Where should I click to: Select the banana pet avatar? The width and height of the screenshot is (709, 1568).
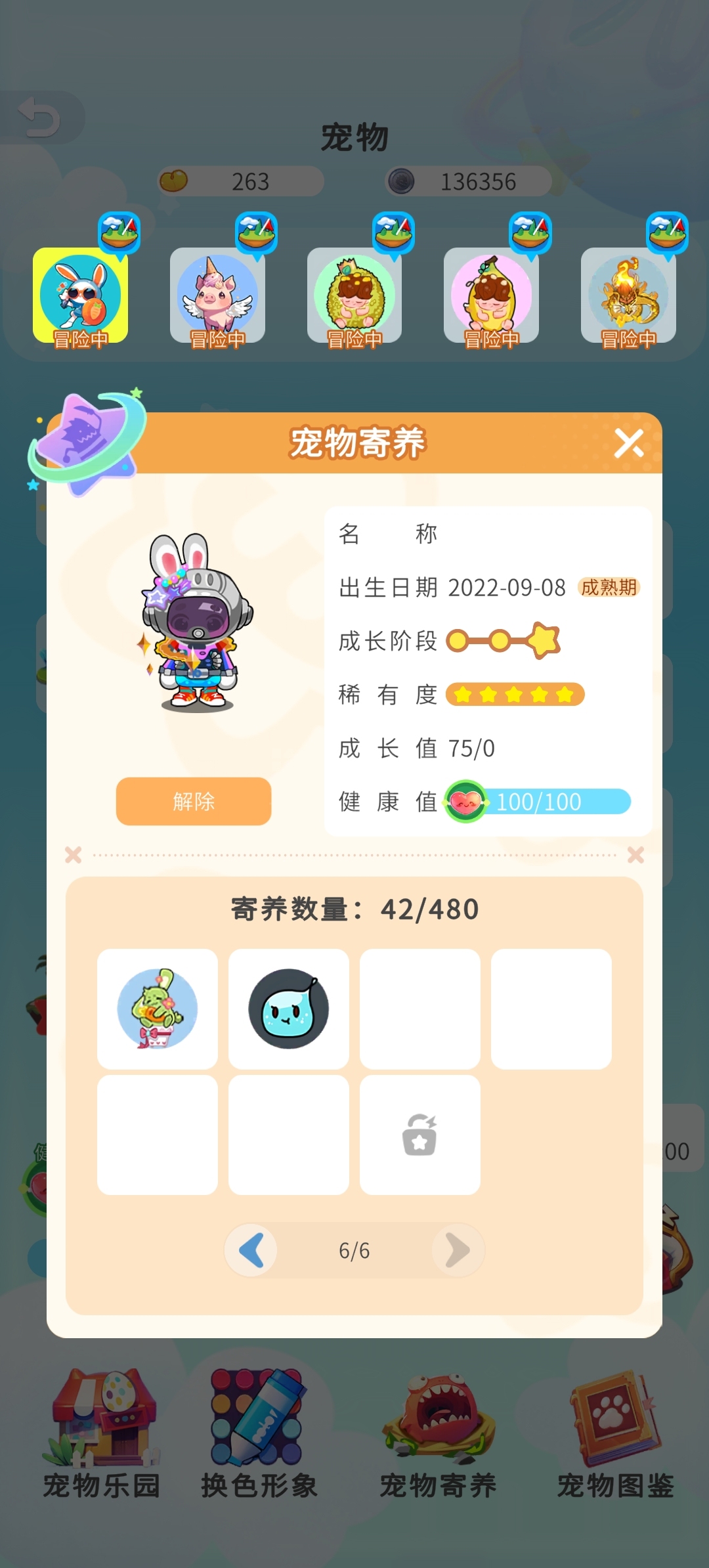(491, 295)
